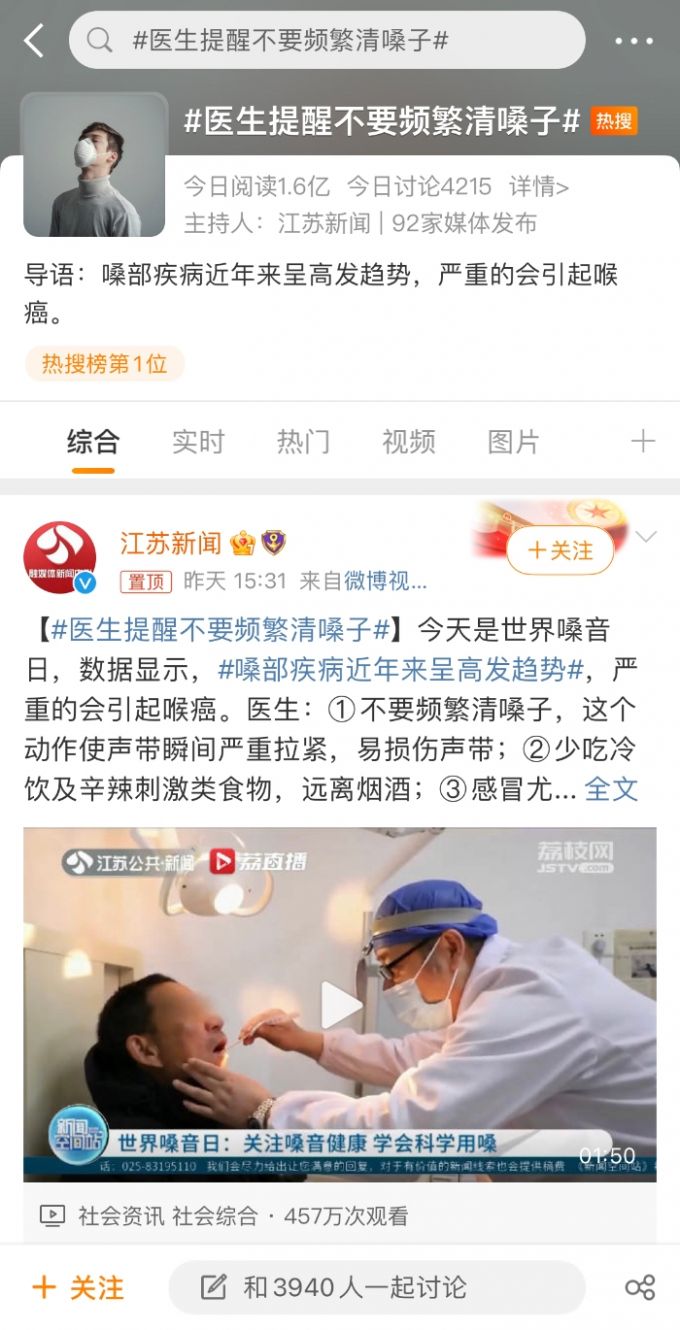Add more tabs with the plus icon
This screenshot has width=680, height=1330.
point(642,441)
